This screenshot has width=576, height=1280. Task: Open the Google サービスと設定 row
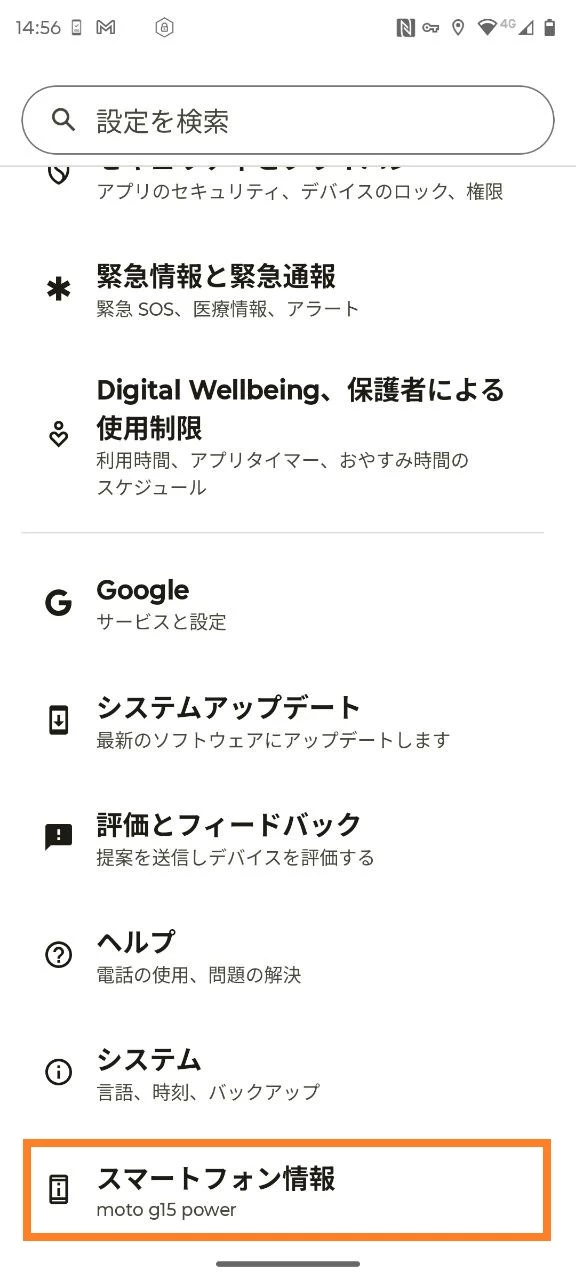[x=288, y=604]
